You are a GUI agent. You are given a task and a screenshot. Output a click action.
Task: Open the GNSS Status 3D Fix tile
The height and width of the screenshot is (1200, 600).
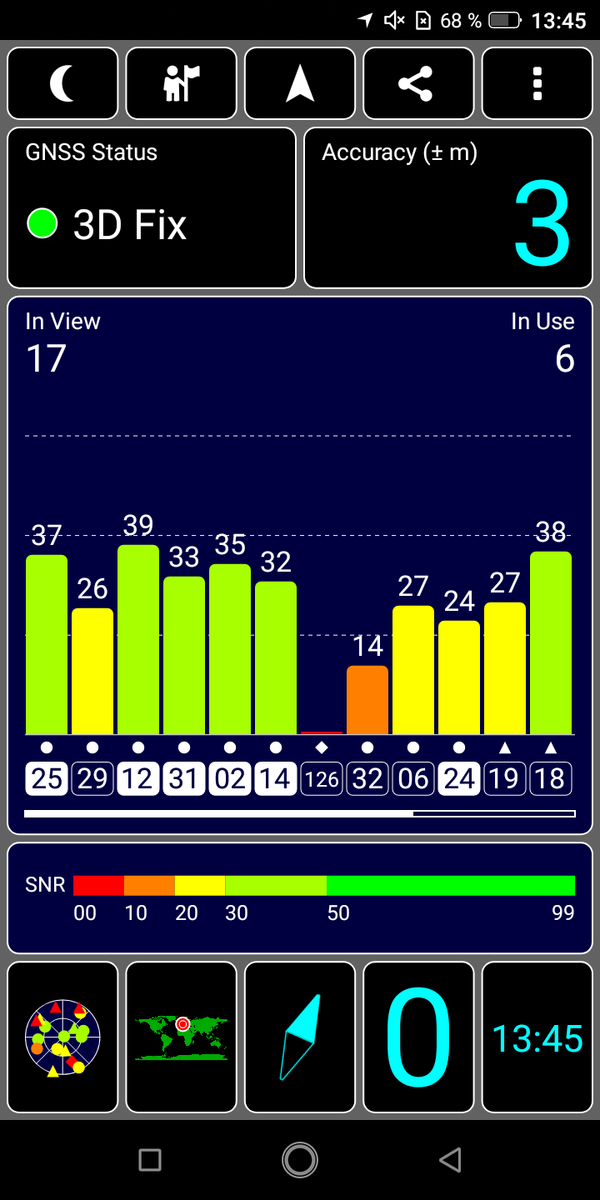[152, 208]
